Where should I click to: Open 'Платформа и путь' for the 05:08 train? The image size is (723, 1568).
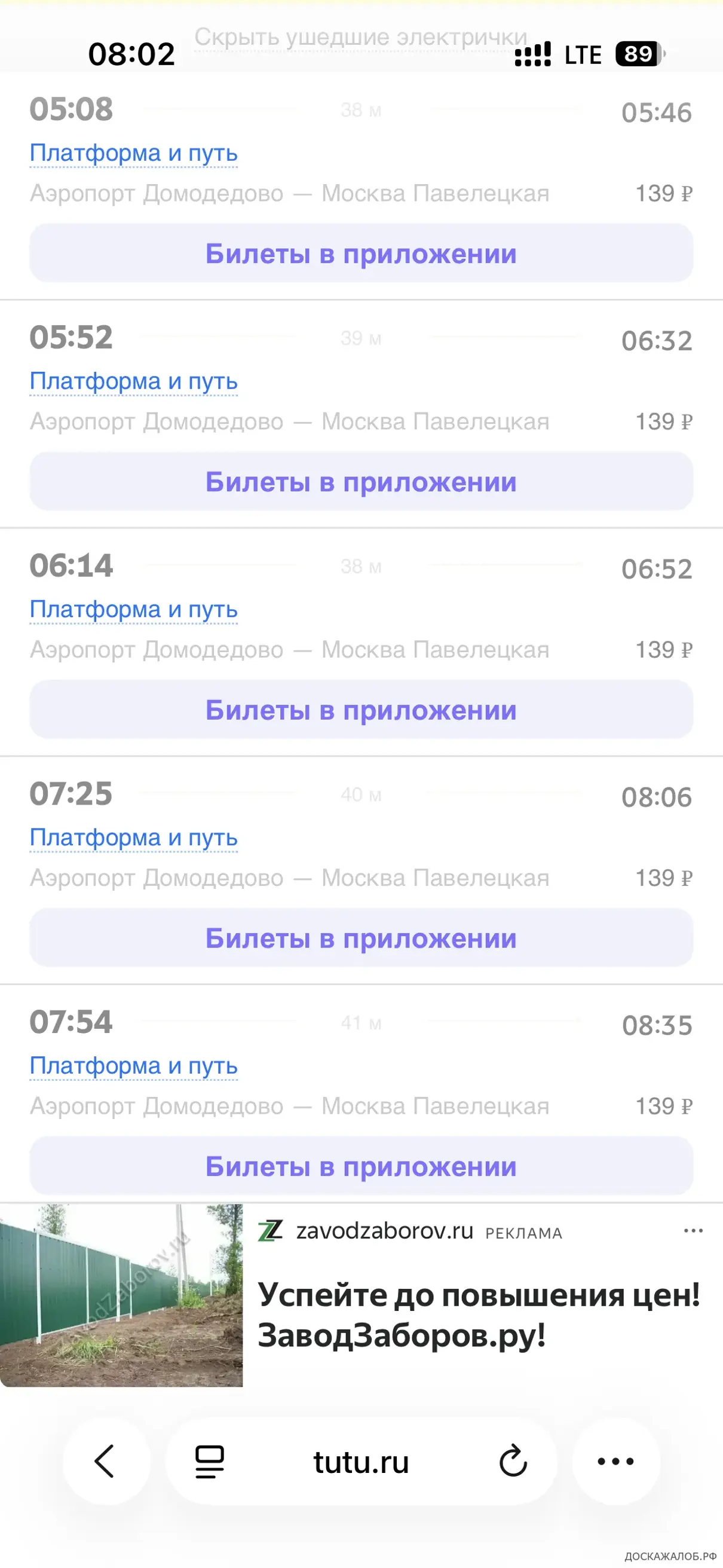(133, 154)
